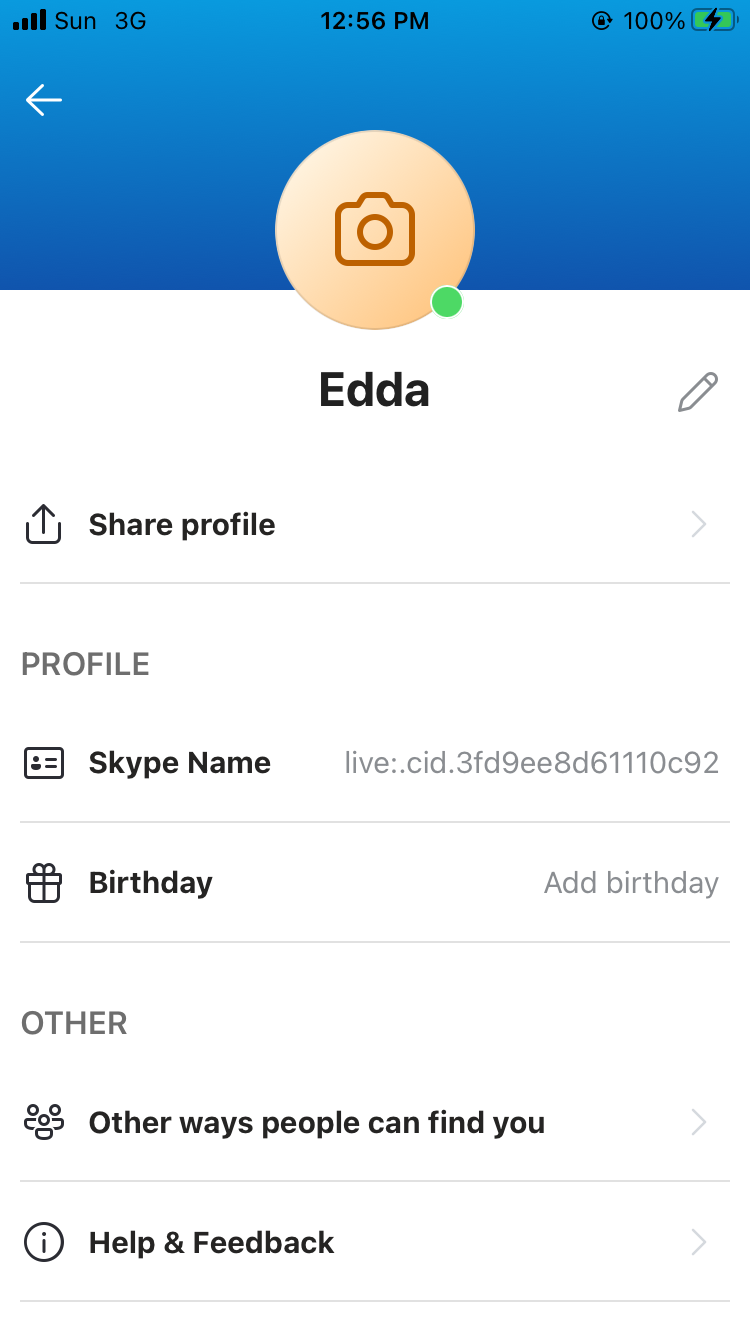
Task: Edit the name Edda with pencil icon
Action: (x=698, y=392)
